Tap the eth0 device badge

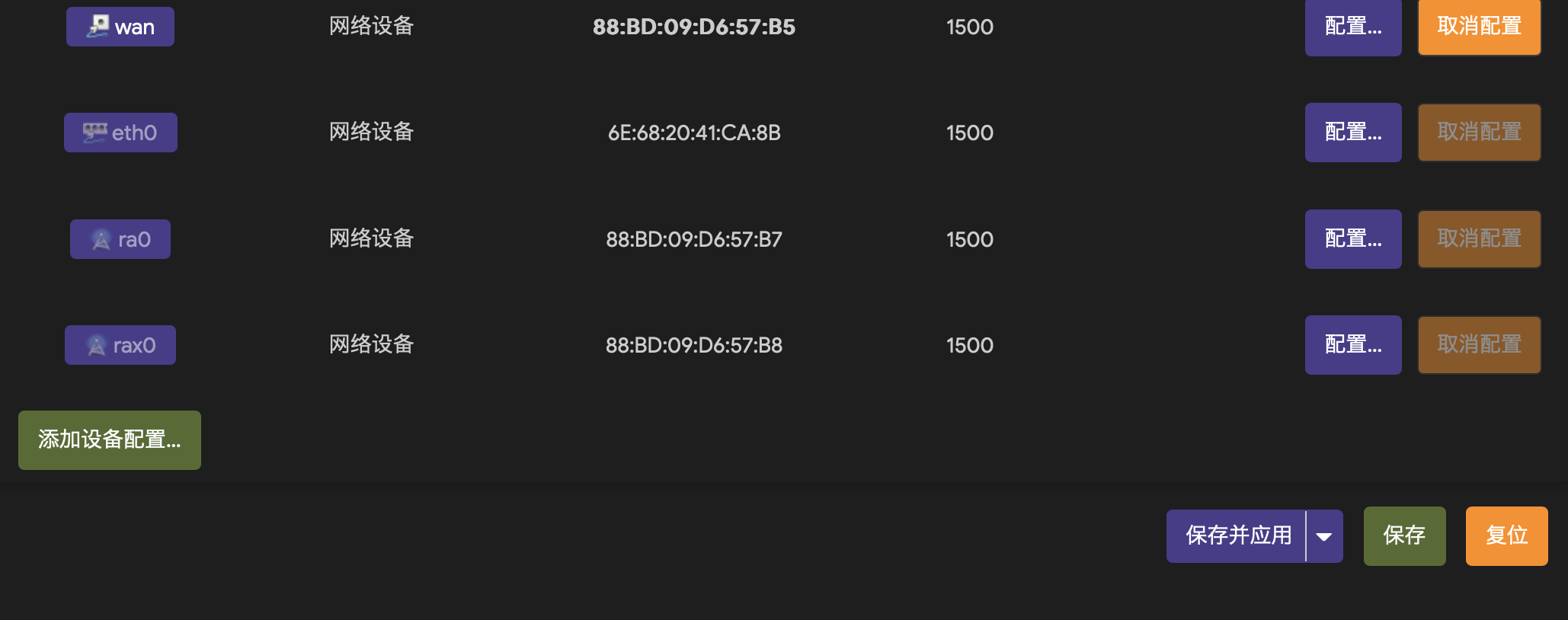point(120,133)
